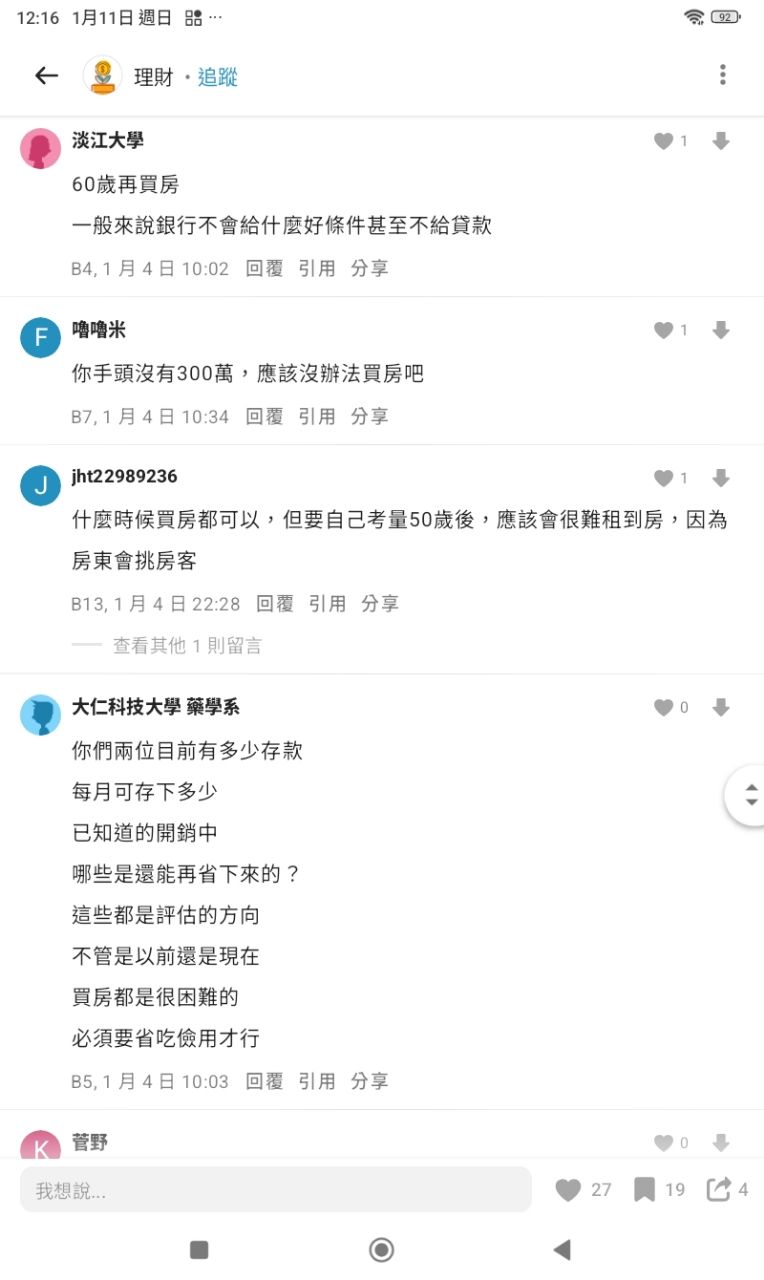764x1280 pixels.
Task: Bookmark this post
Action: [x=645, y=1190]
